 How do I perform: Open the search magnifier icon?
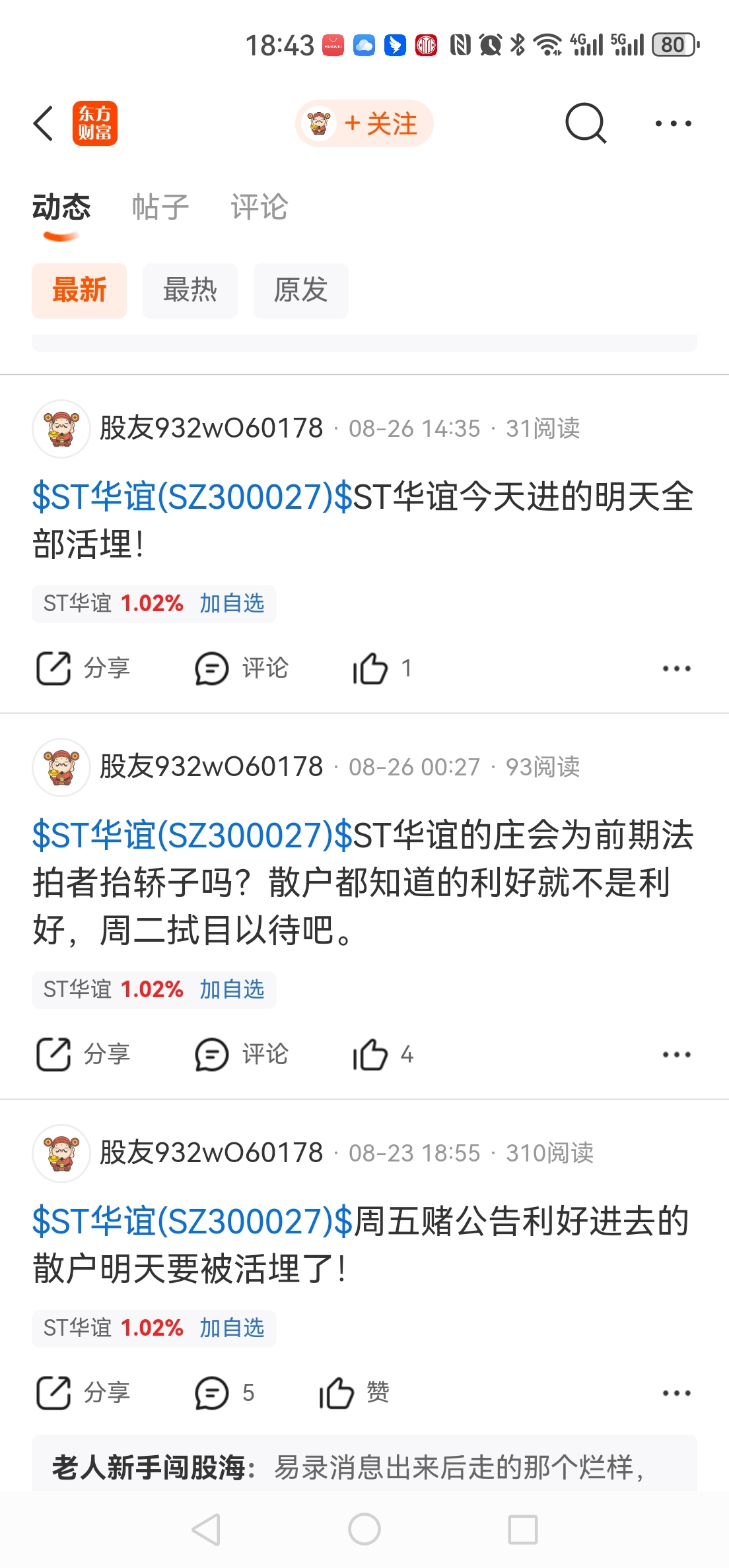tap(586, 123)
